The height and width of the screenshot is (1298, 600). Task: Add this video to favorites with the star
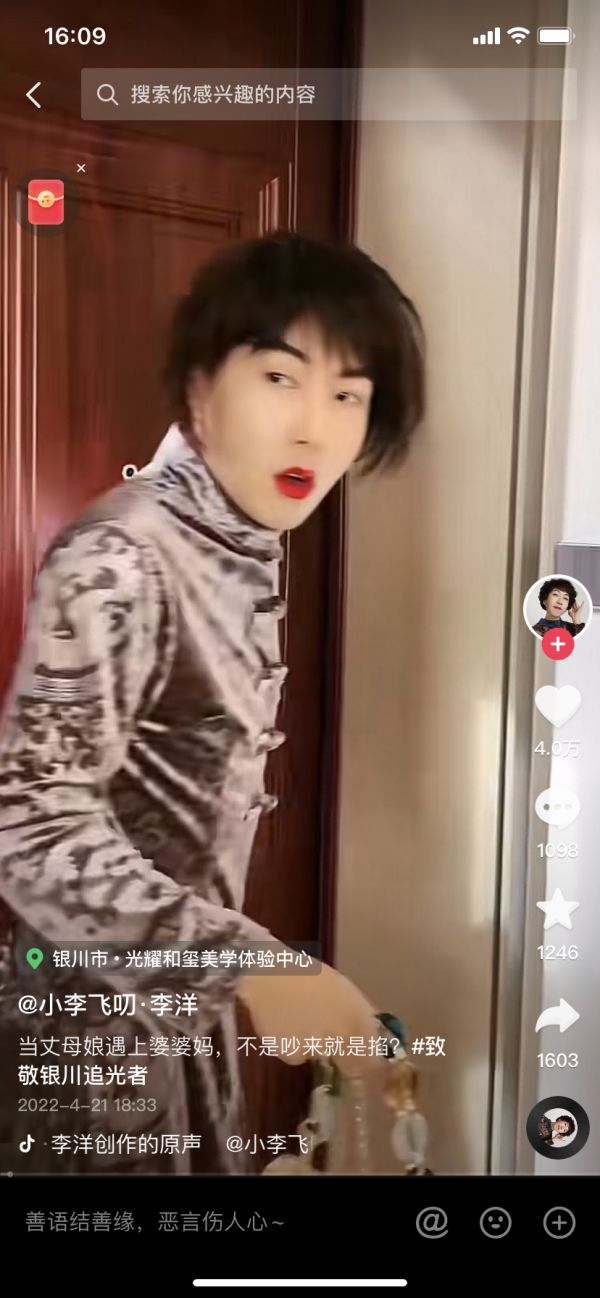pyautogui.click(x=557, y=910)
